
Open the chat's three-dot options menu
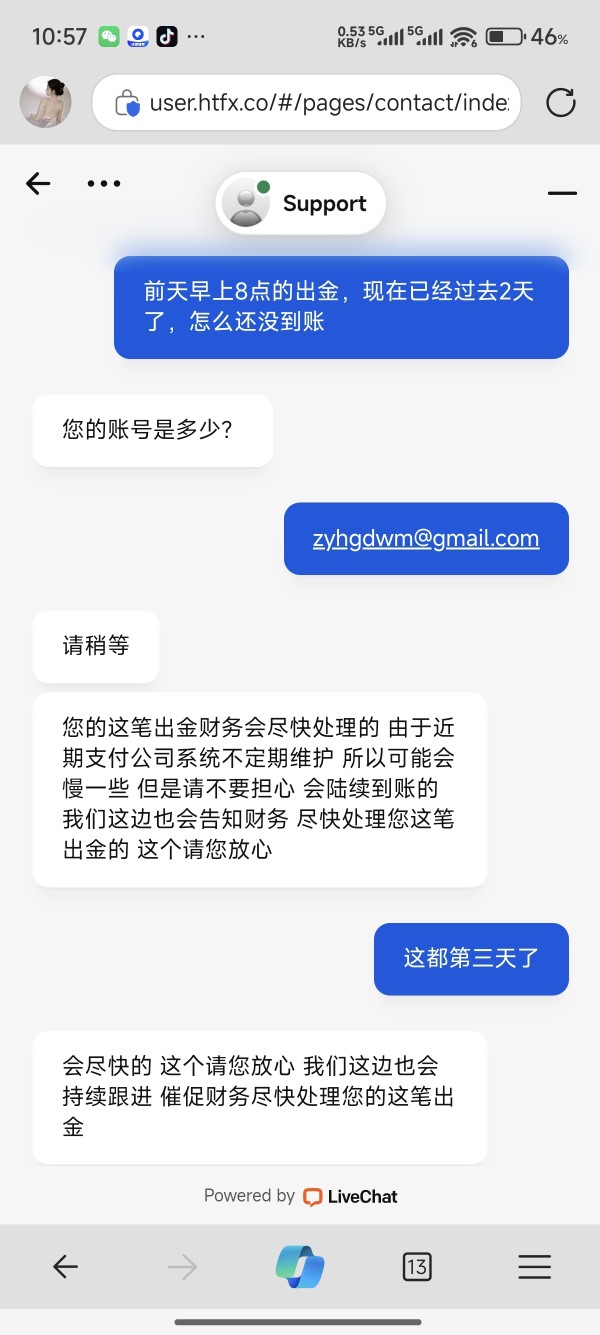(104, 183)
